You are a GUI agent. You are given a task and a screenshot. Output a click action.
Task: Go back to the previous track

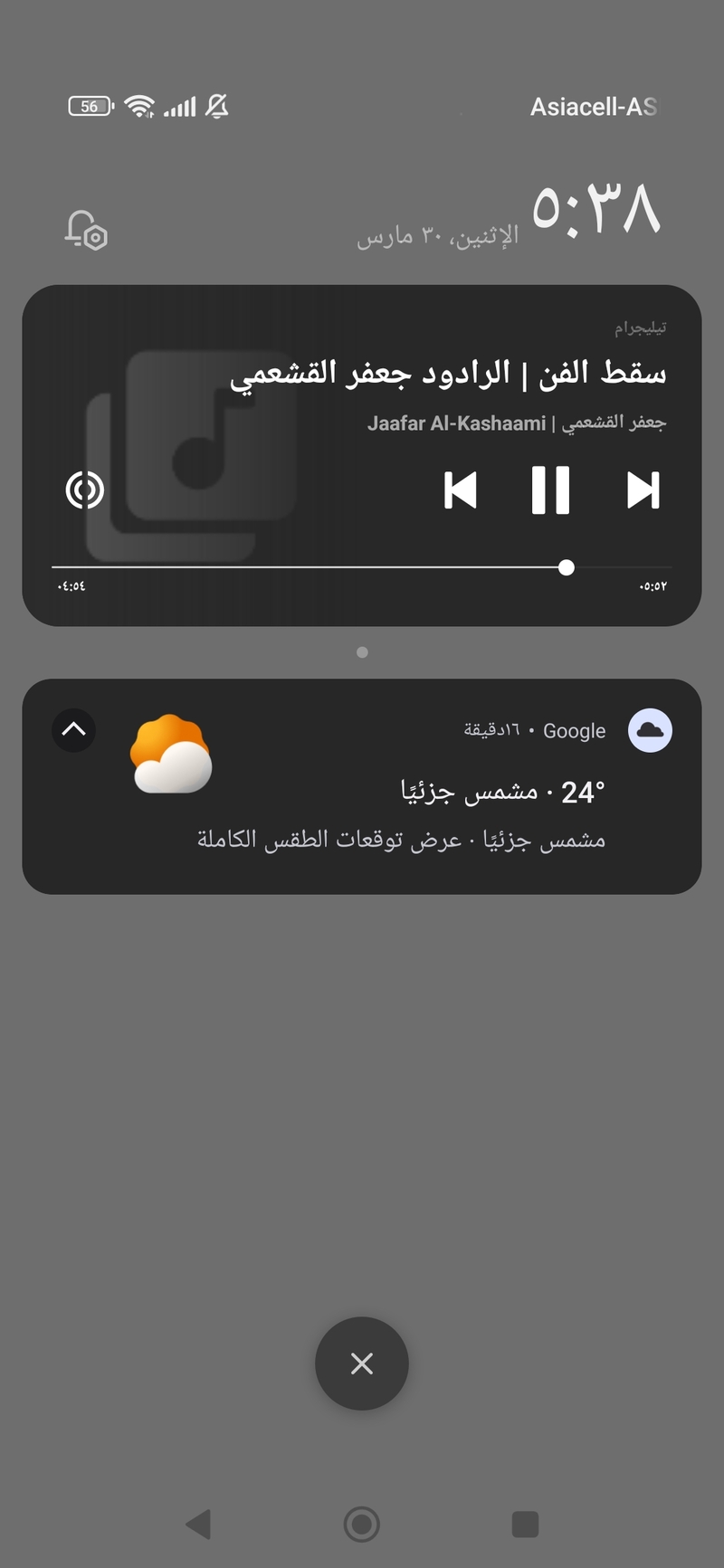(461, 490)
